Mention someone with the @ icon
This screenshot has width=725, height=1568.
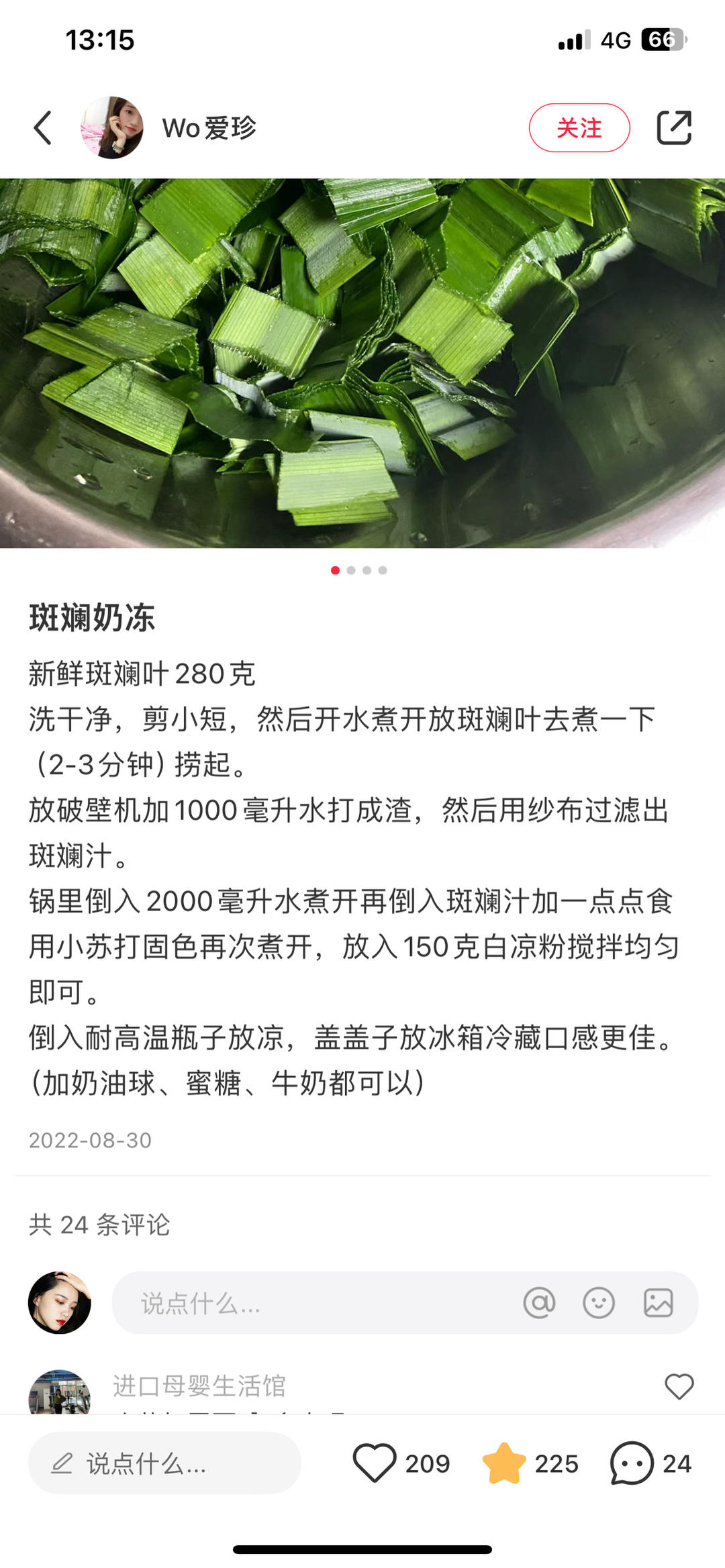pyautogui.click(x=539, y=1303)
